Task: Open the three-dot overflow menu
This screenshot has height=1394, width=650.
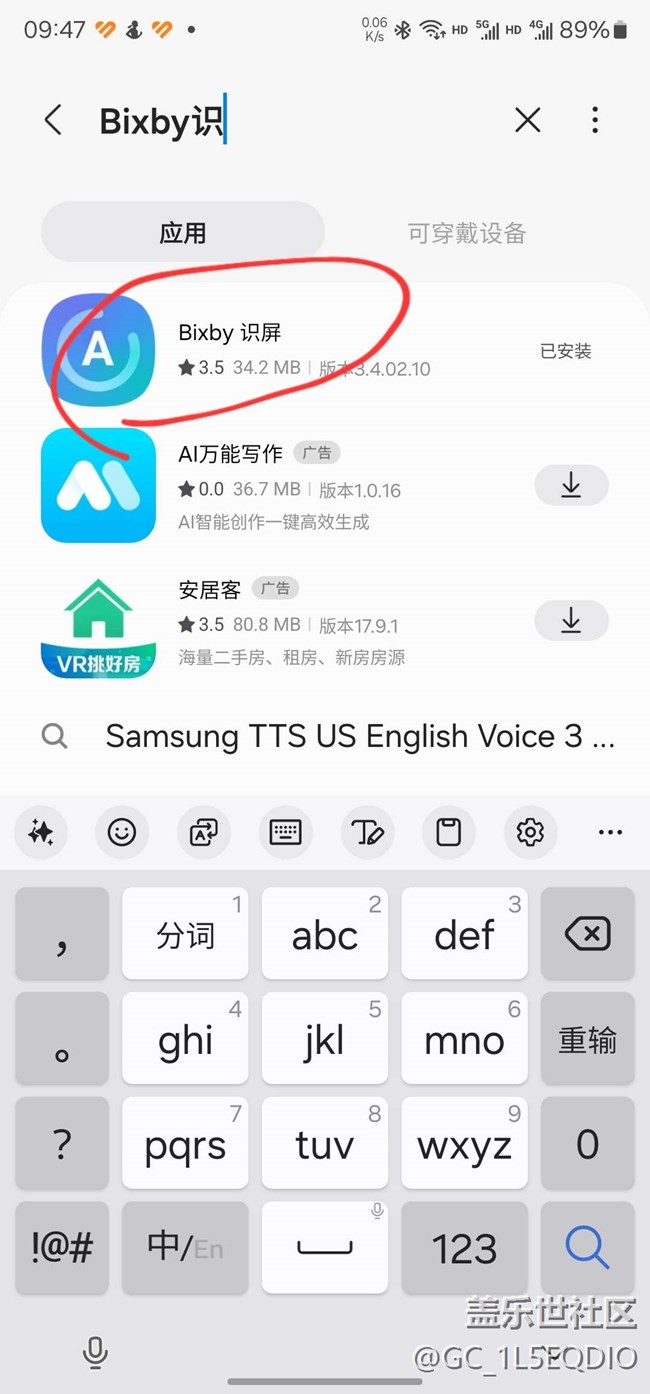Action: [x=595, y=121]
